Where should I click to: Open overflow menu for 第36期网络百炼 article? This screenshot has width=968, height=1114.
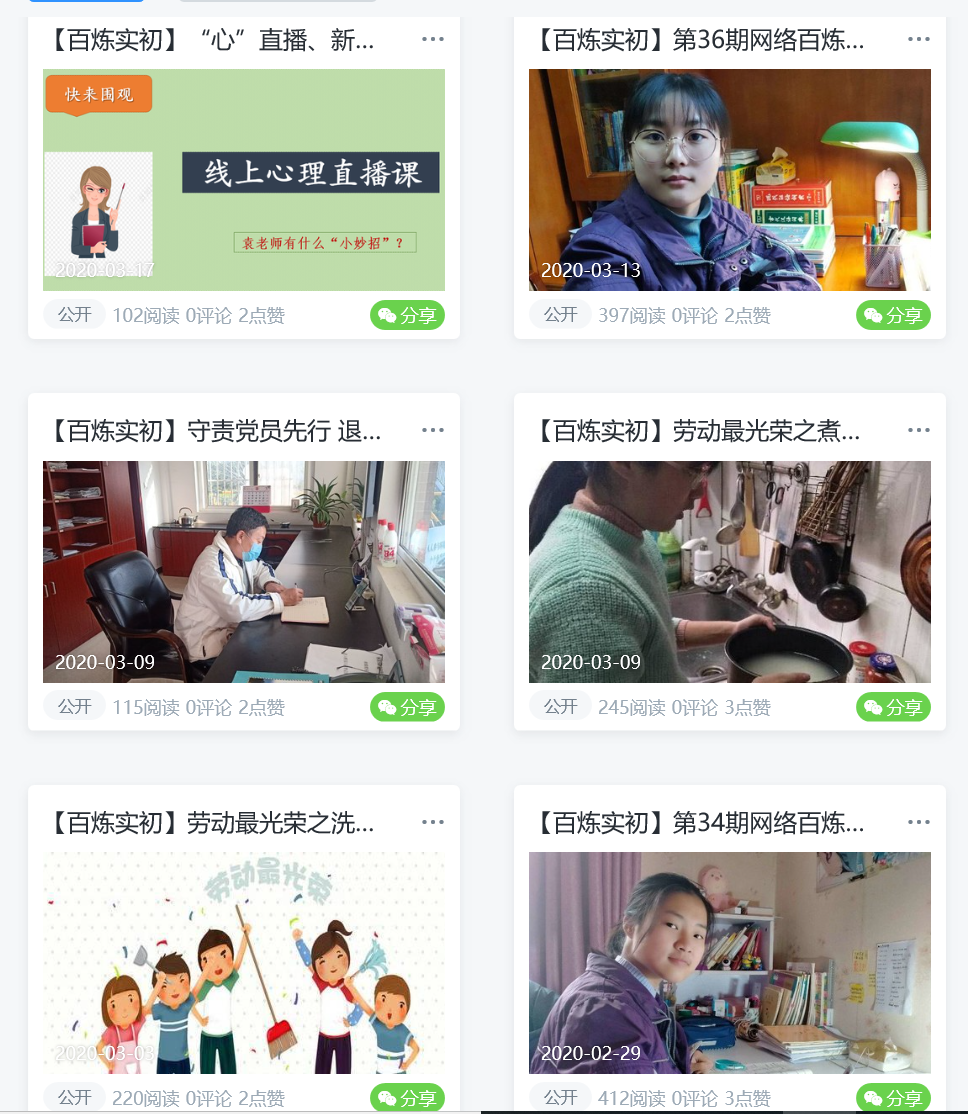point(918,39)
